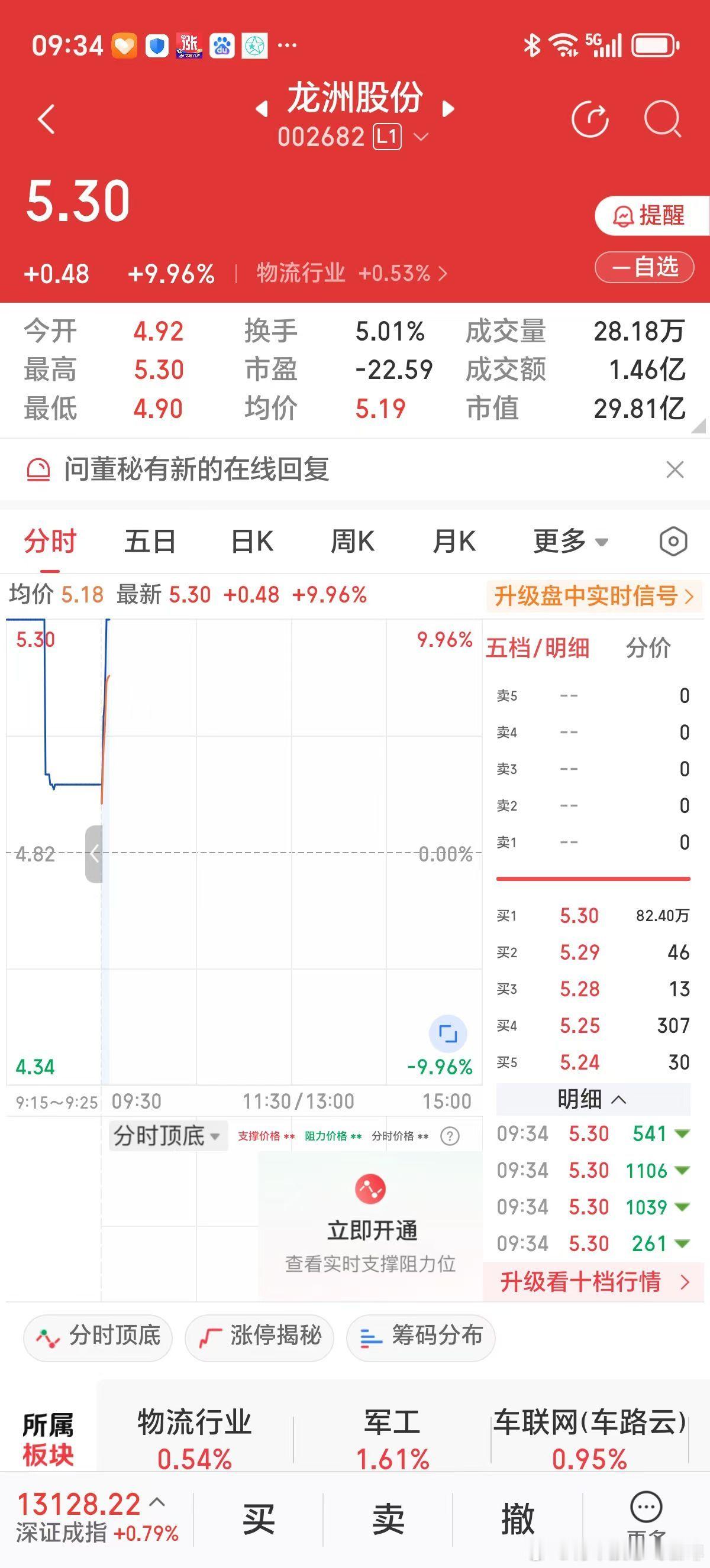
Task: Expand the 更多 chart period dropdown
Action: tap(570, 541)
